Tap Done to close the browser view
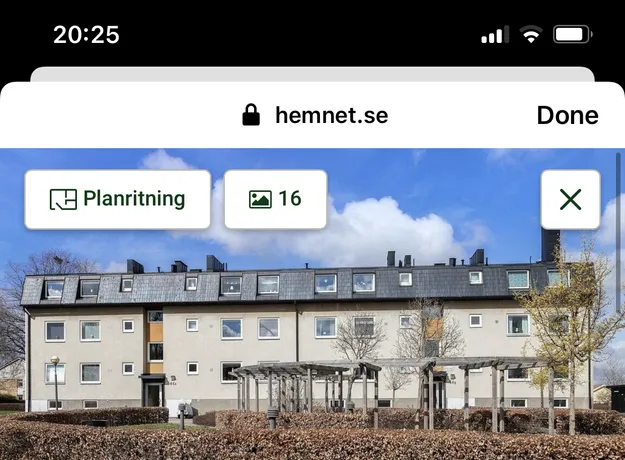The image size is (625, 460). pyautogui.click(x=567, y=115)
